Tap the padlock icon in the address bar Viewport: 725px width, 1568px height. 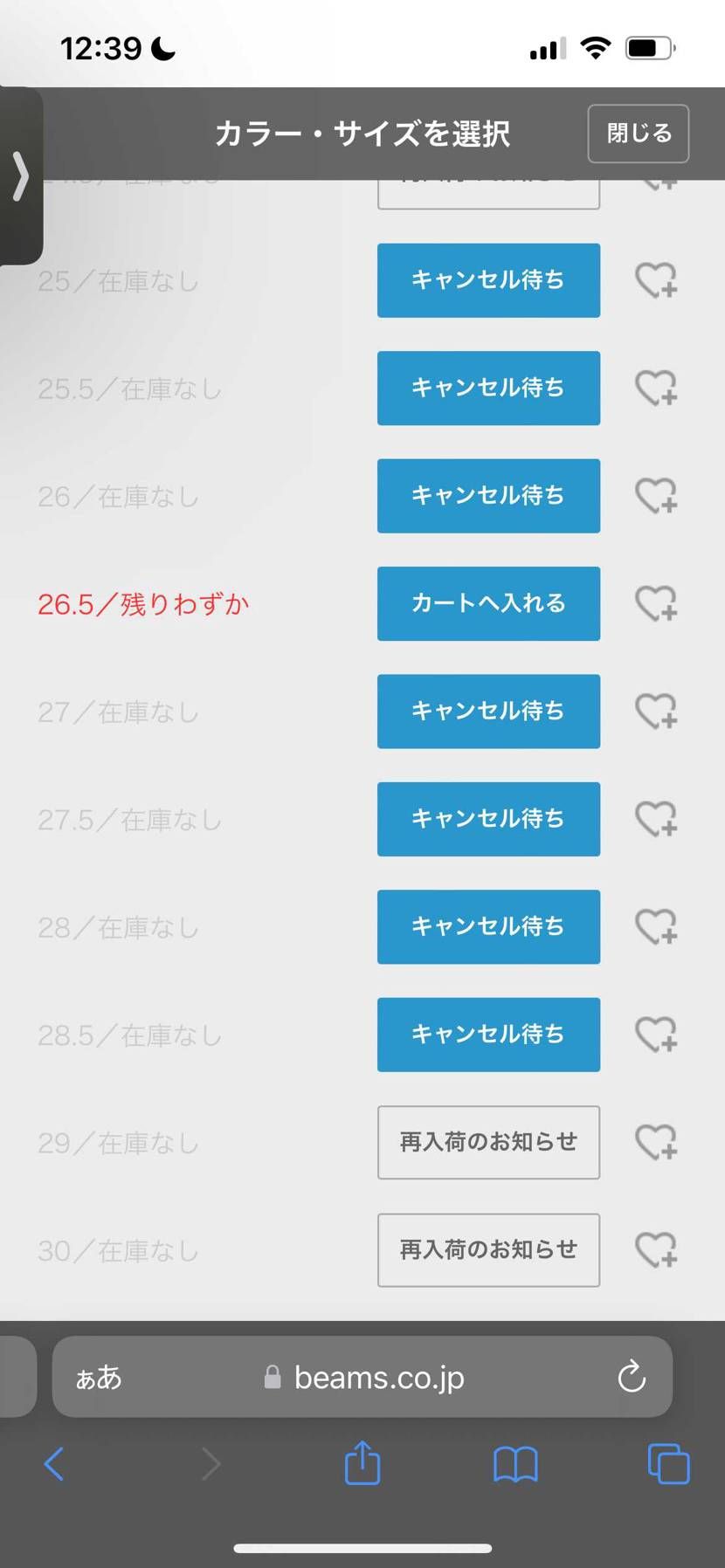(x=273, y=1377)
